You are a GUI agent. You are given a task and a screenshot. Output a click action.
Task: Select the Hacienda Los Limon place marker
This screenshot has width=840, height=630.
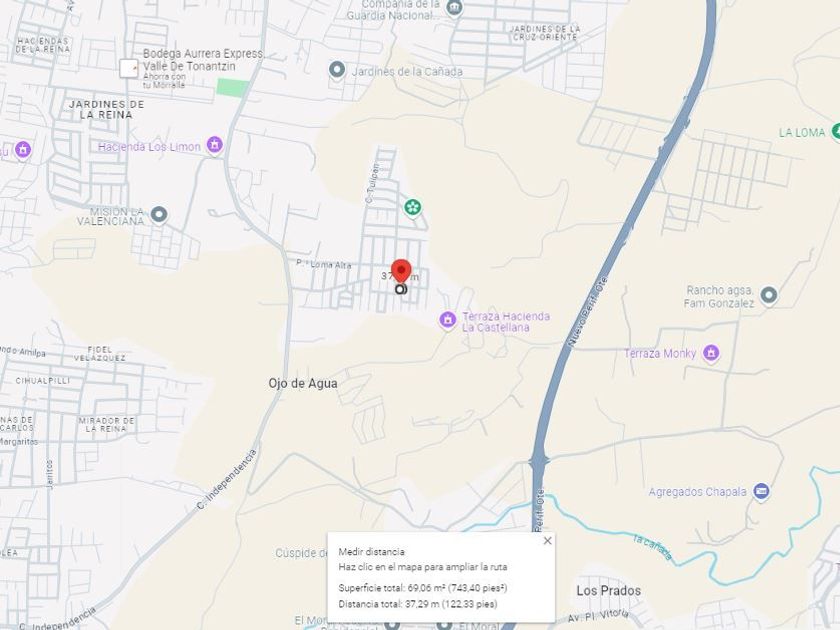[x=214, y=145]
